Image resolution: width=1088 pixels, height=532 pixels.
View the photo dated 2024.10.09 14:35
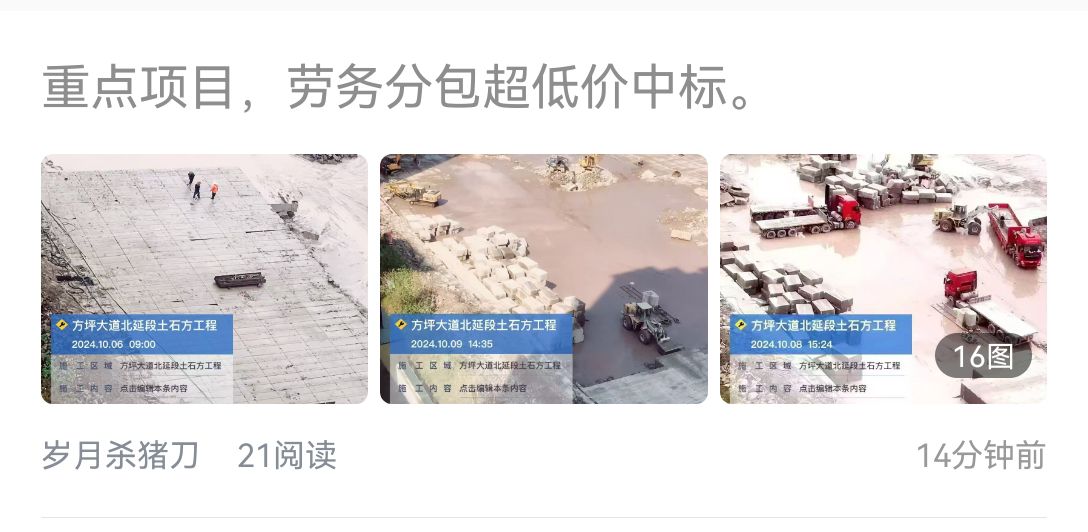pos(543,279)
